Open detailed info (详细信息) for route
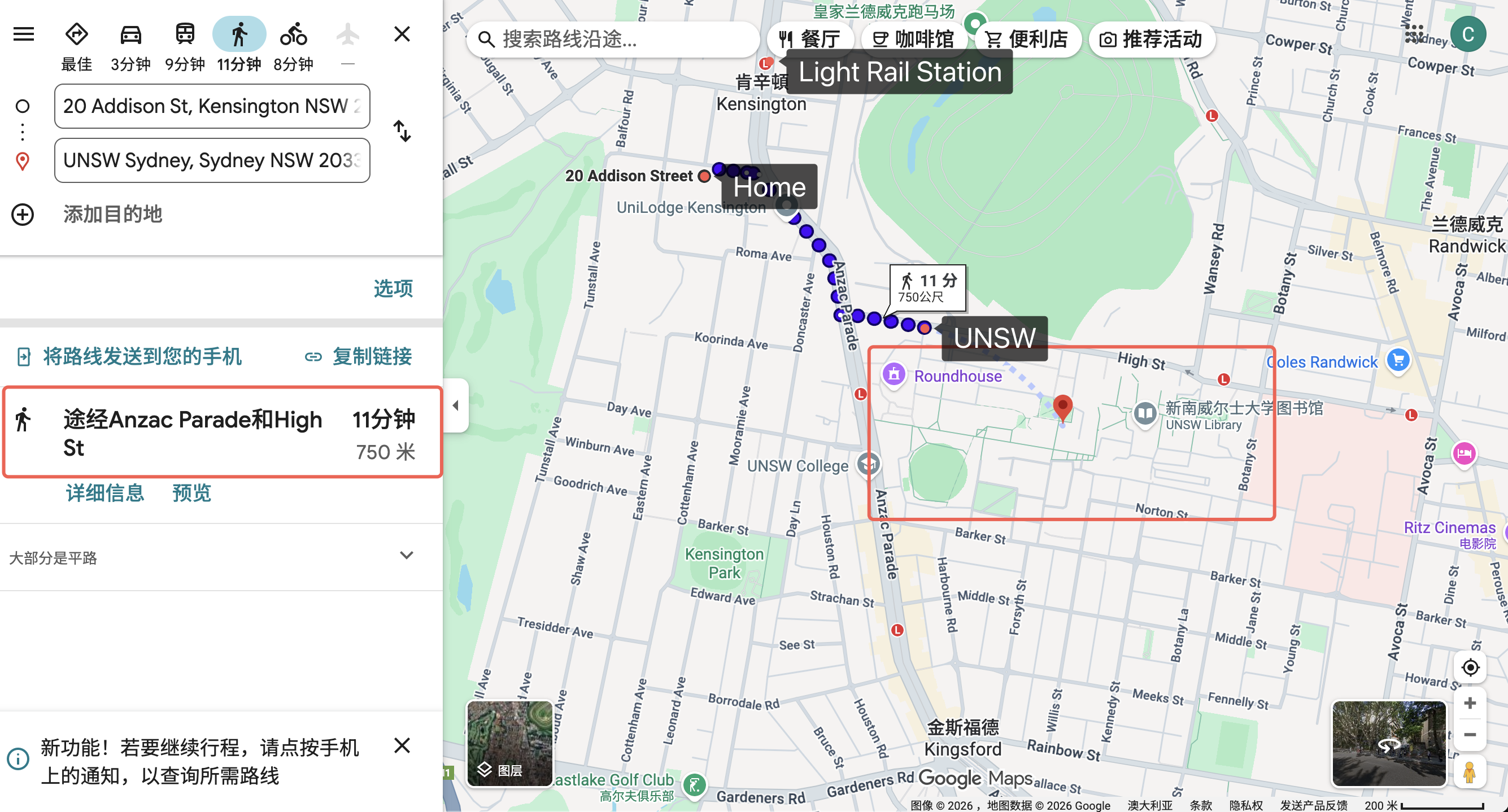This screenshot has height=812, width=1508. [105, 492]
